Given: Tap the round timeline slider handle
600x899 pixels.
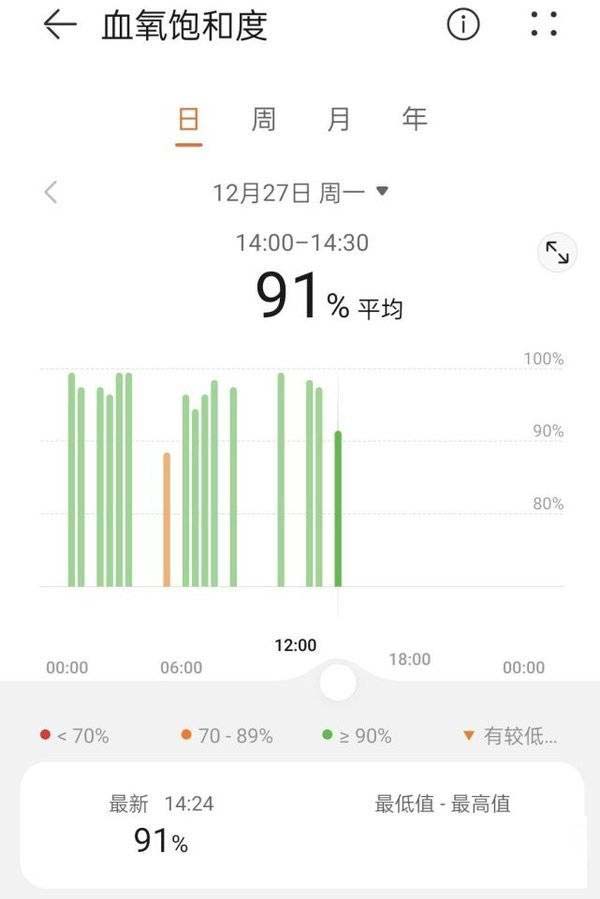Looking at the screenshot, I should tap(339, 682).
